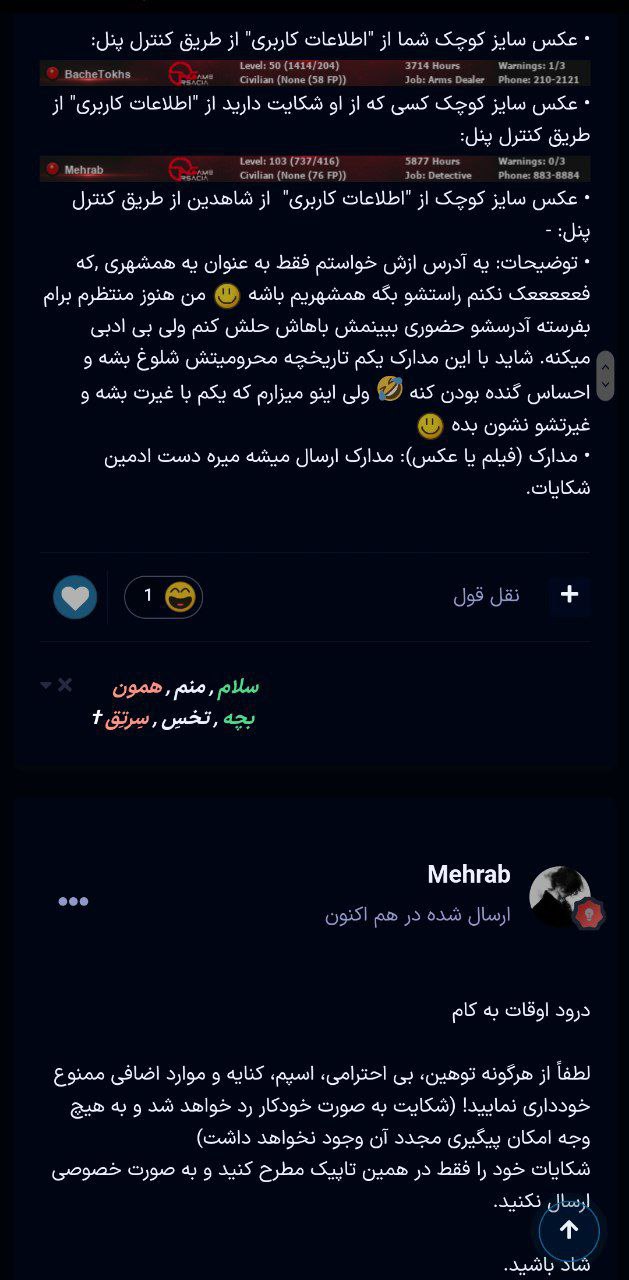Open Mehrab's profile from username

(468, 875)
